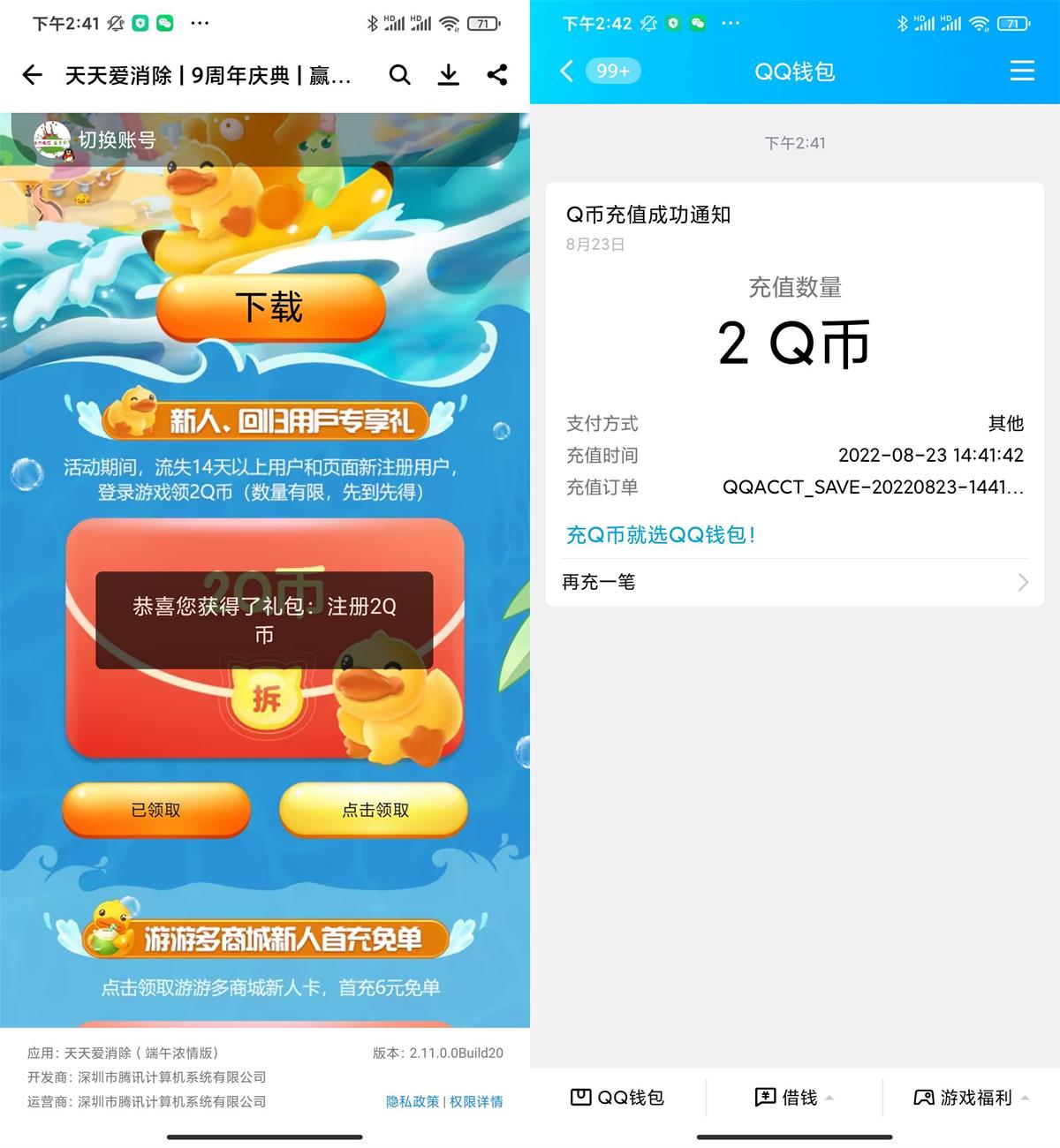Viewport: 1060px width, 1148px height.
Task: Go back from the 天天爱消除 page
Action: point(33,76)
